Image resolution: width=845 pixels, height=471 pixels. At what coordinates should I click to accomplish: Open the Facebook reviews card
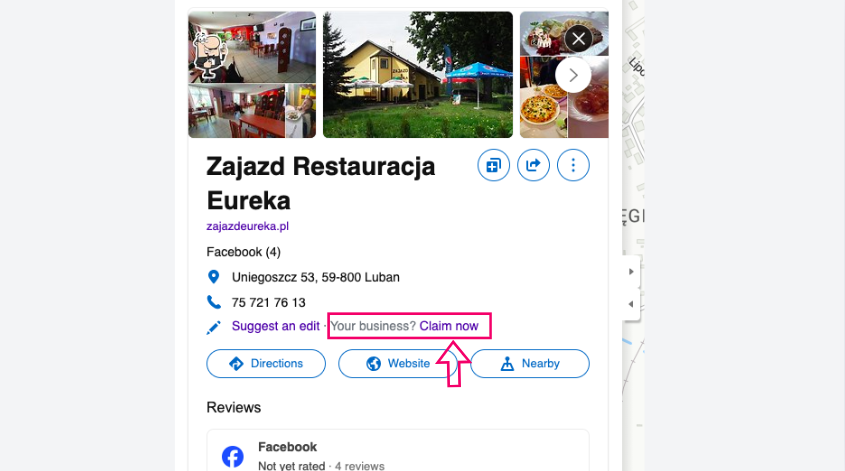(x=397, y=453)
